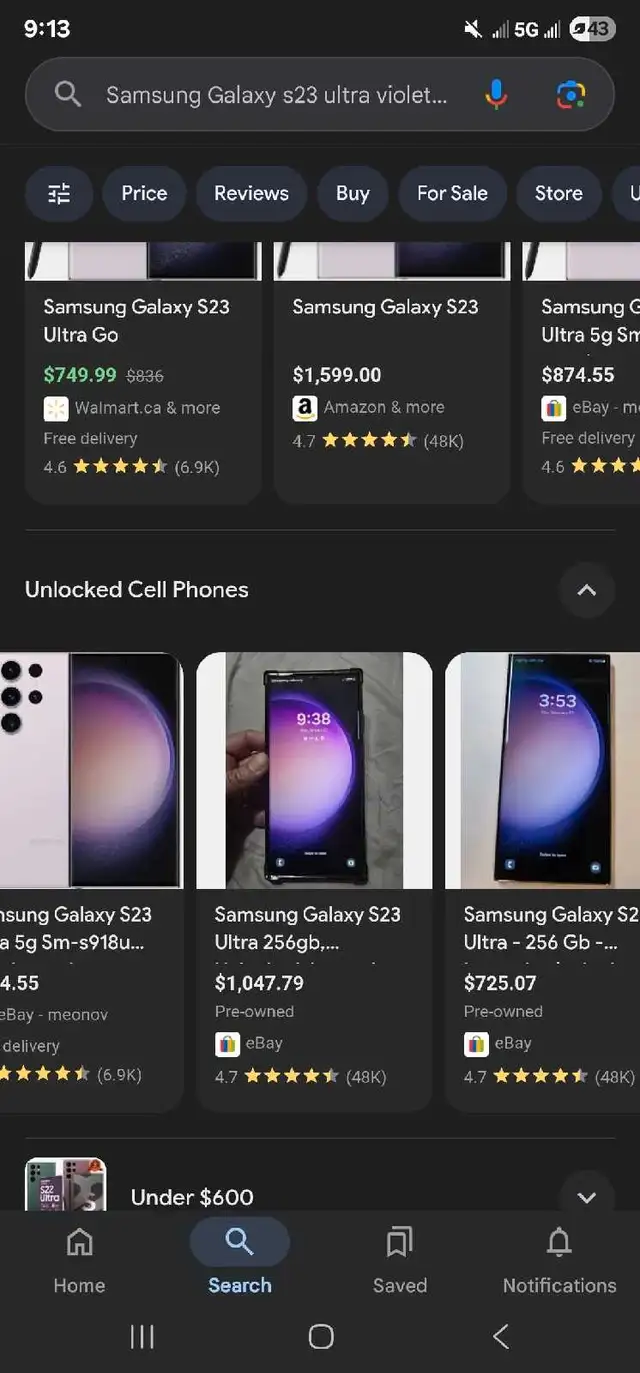Screen dimensions: 640x1373
Task: Collapse the Unlocked Cell Phones section
Action: 587,590
